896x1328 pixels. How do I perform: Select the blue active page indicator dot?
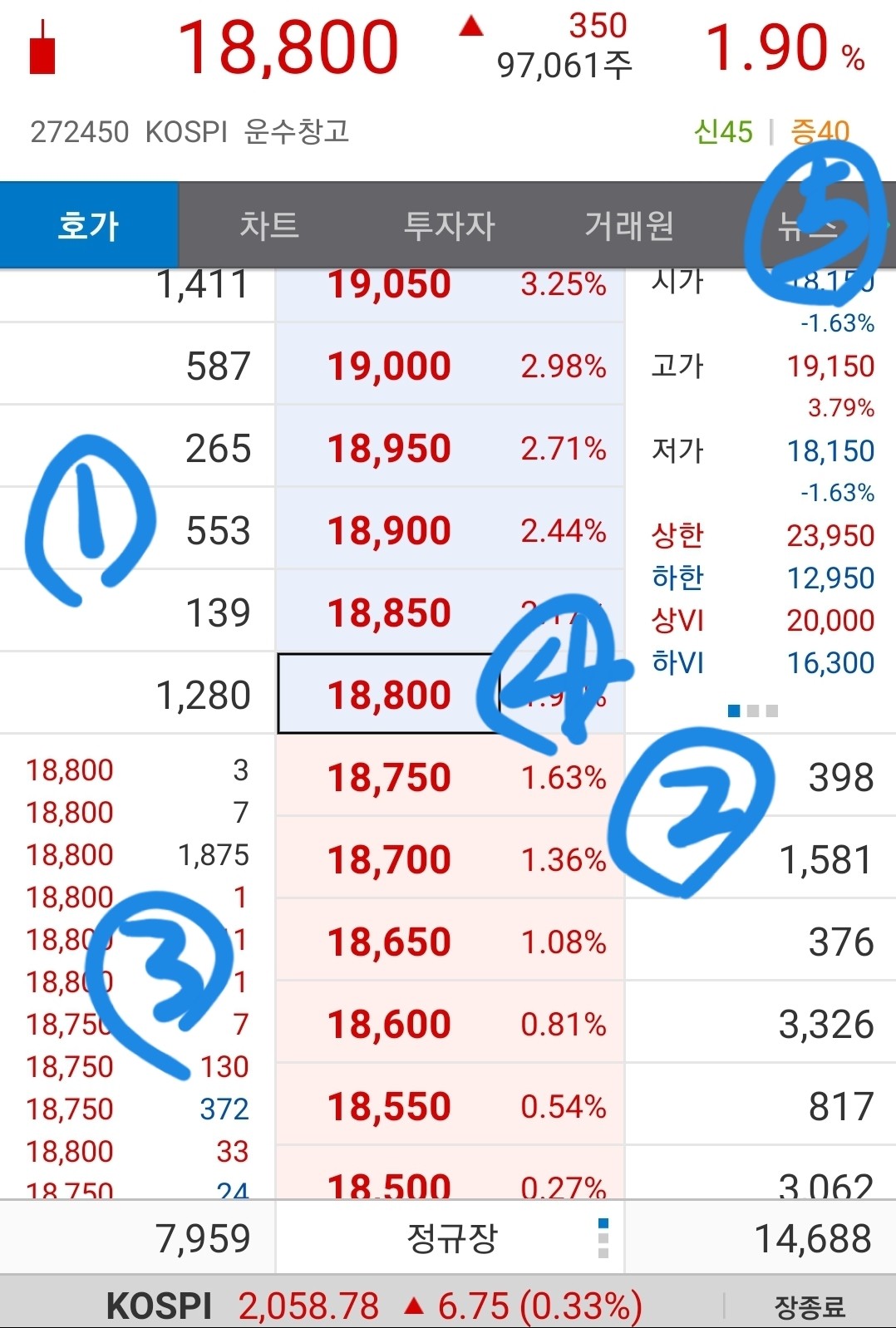coord(732,711)
